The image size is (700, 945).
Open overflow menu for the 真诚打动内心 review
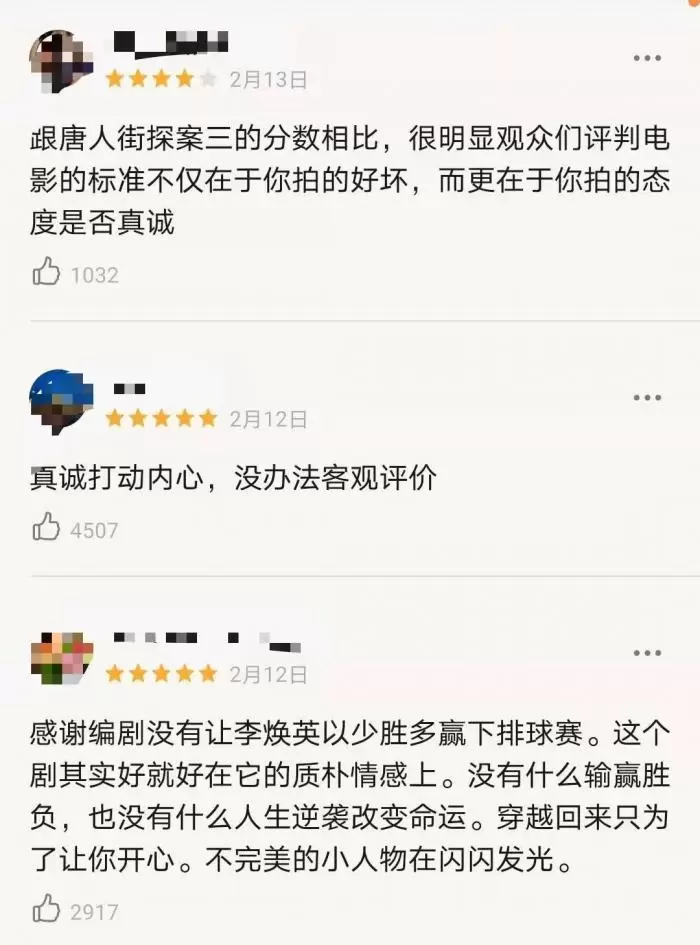coord(647,398)
